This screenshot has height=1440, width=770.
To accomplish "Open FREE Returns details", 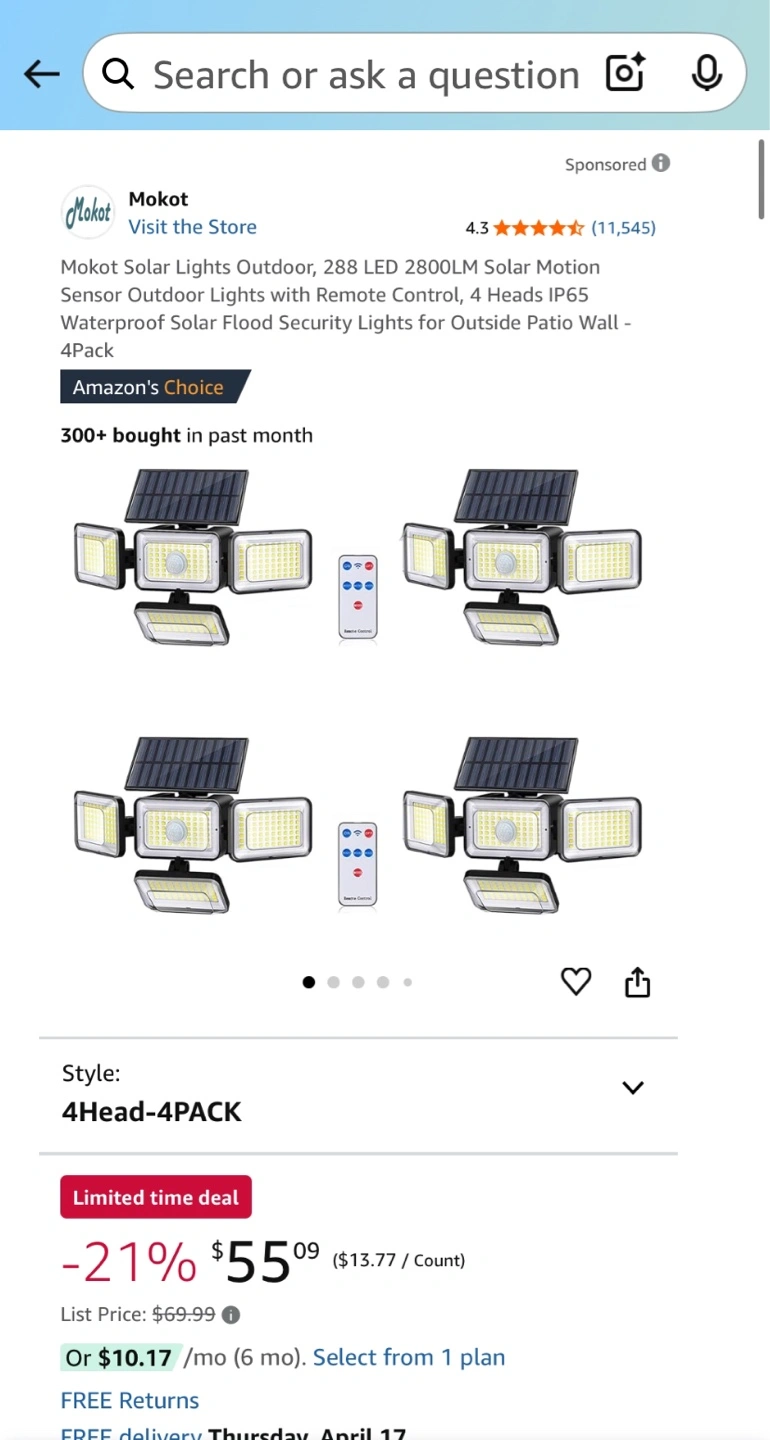I will point(130,1400).
